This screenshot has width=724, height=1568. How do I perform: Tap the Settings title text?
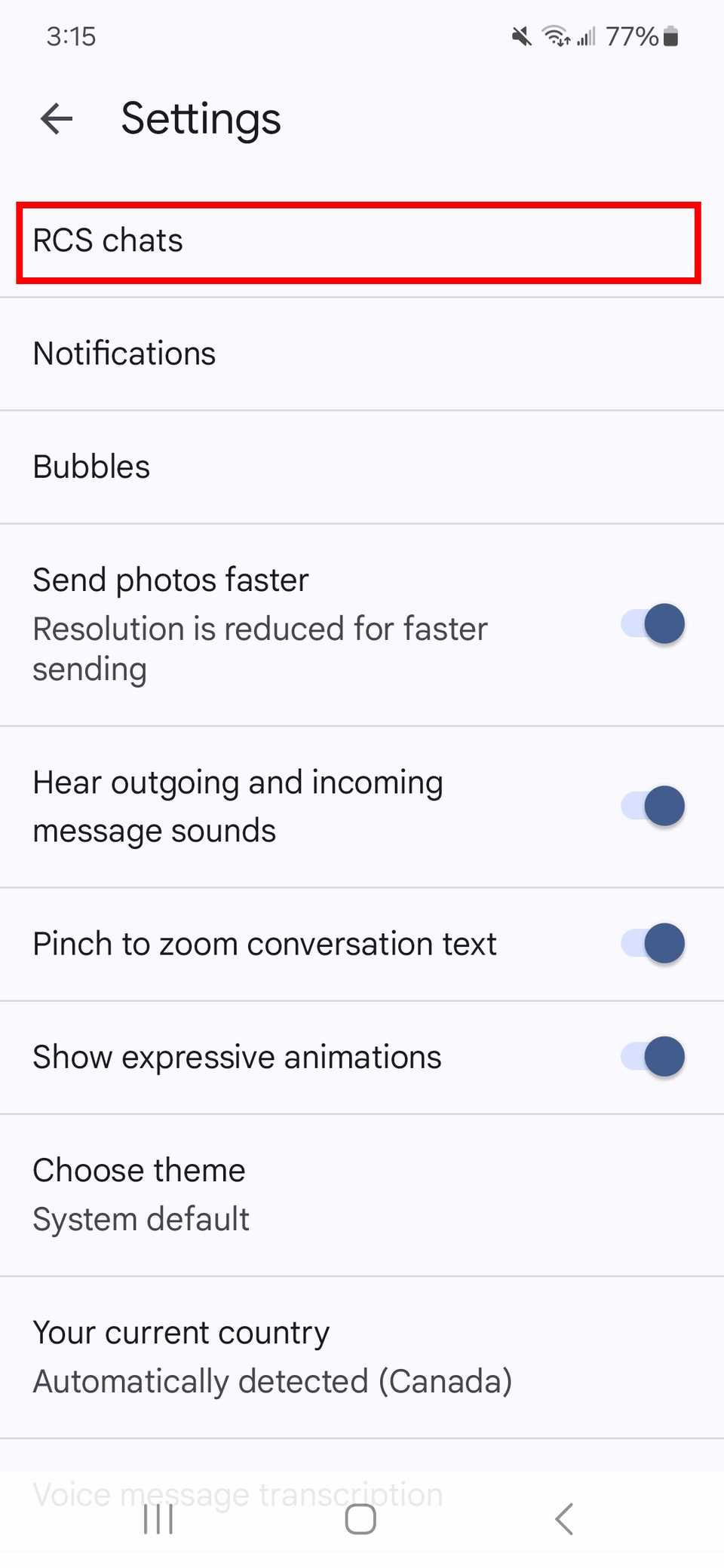(201, 118)
